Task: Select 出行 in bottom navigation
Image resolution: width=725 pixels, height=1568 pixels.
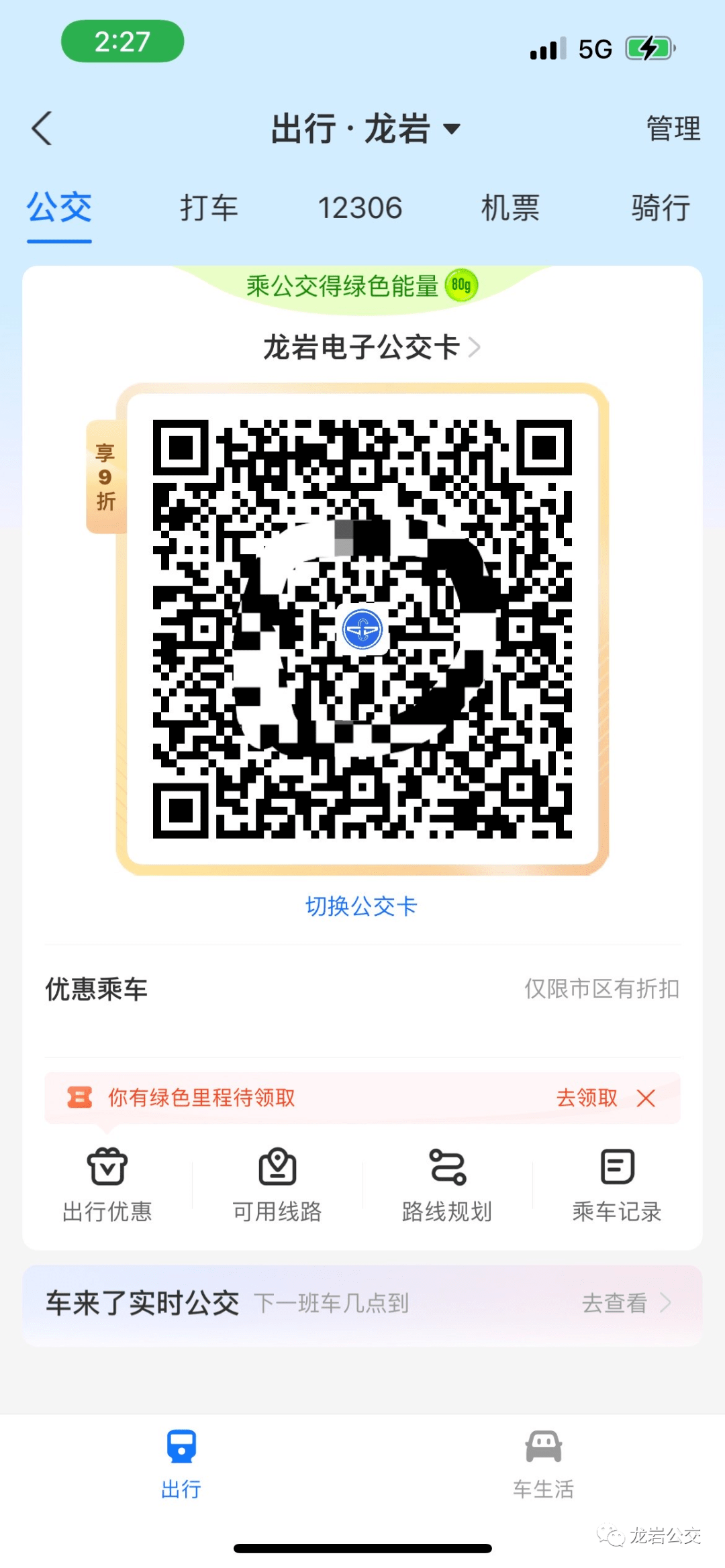Action: pos(181,1464)
